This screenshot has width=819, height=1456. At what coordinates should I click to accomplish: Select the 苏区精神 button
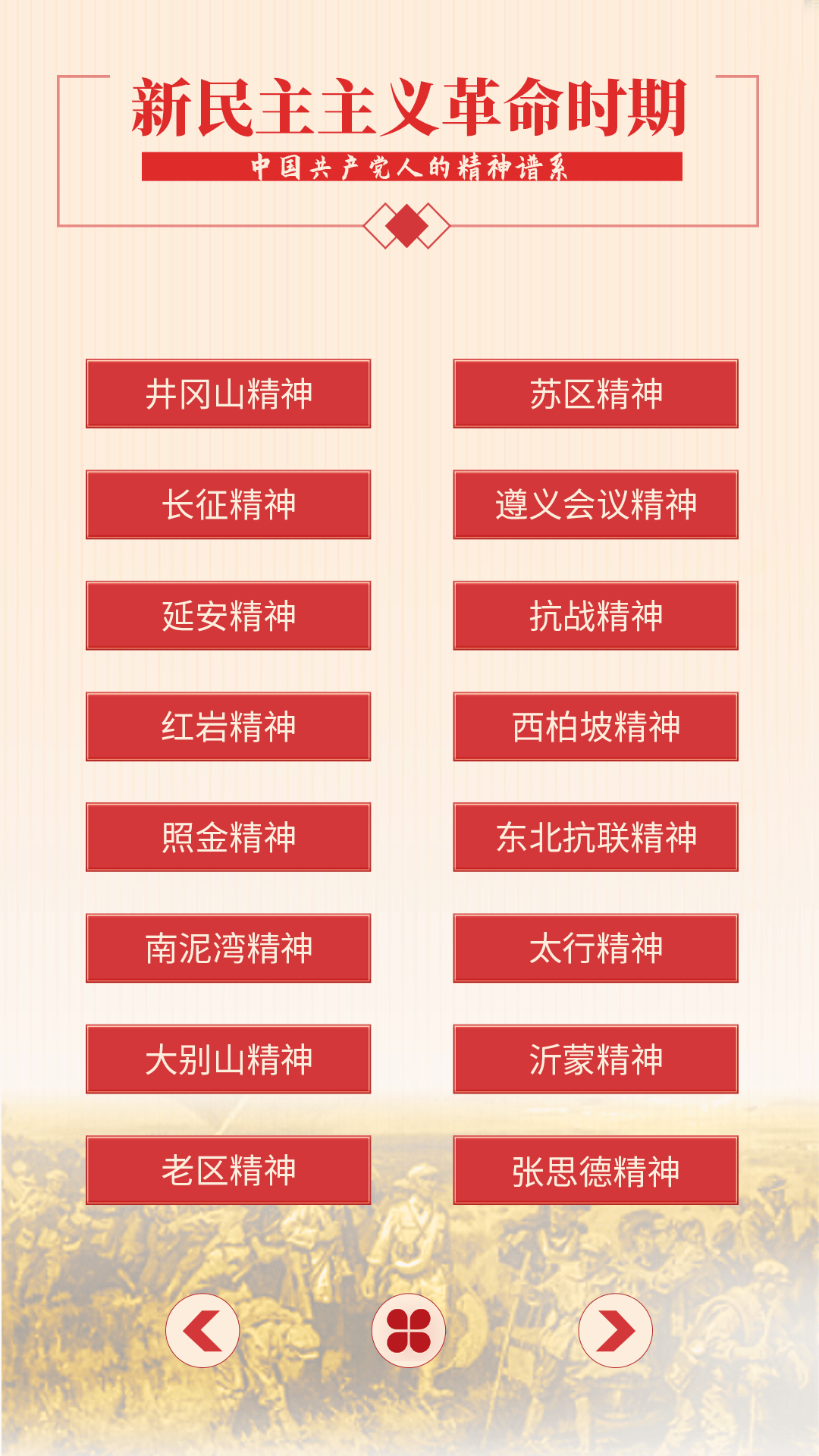[595, 394]
